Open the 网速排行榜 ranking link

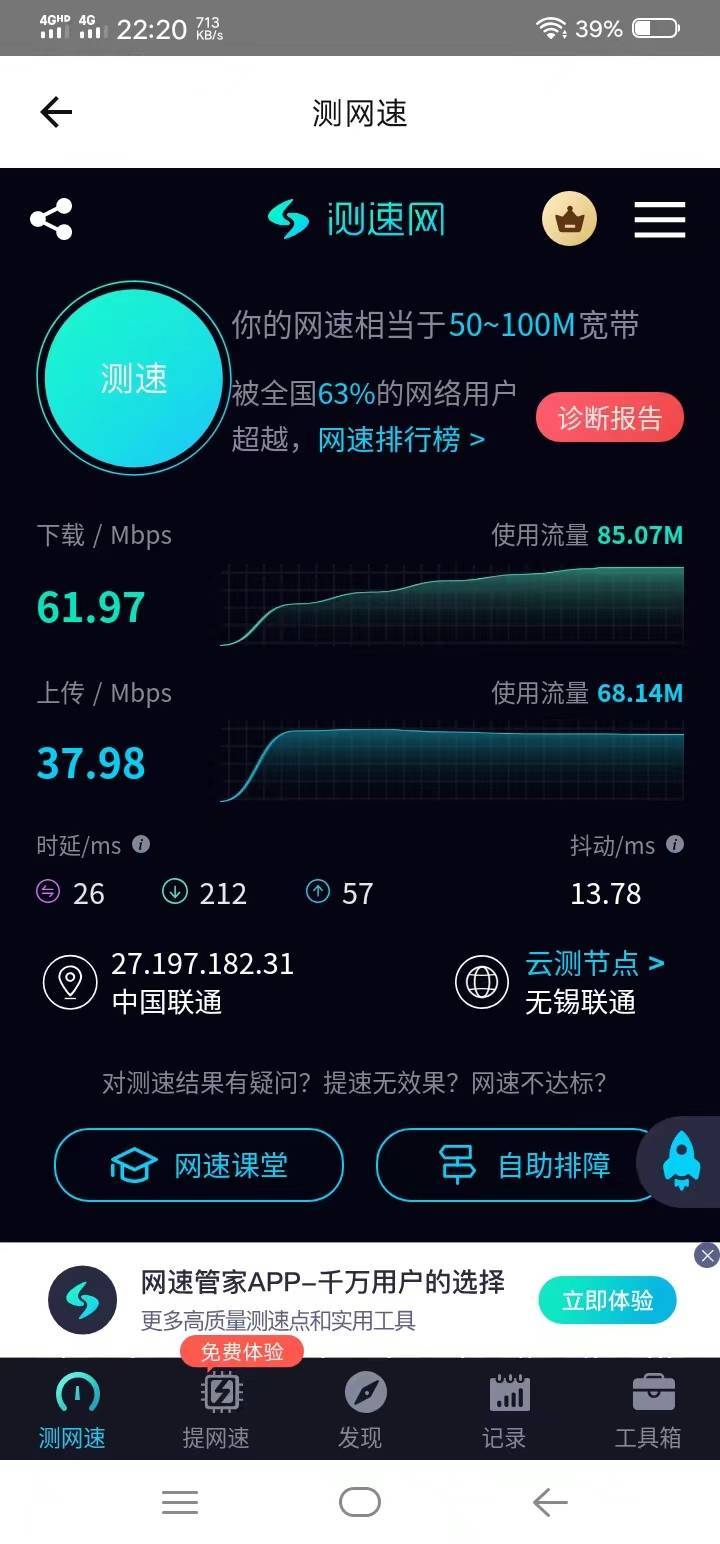pyautogui.click(x=401, y=440)
